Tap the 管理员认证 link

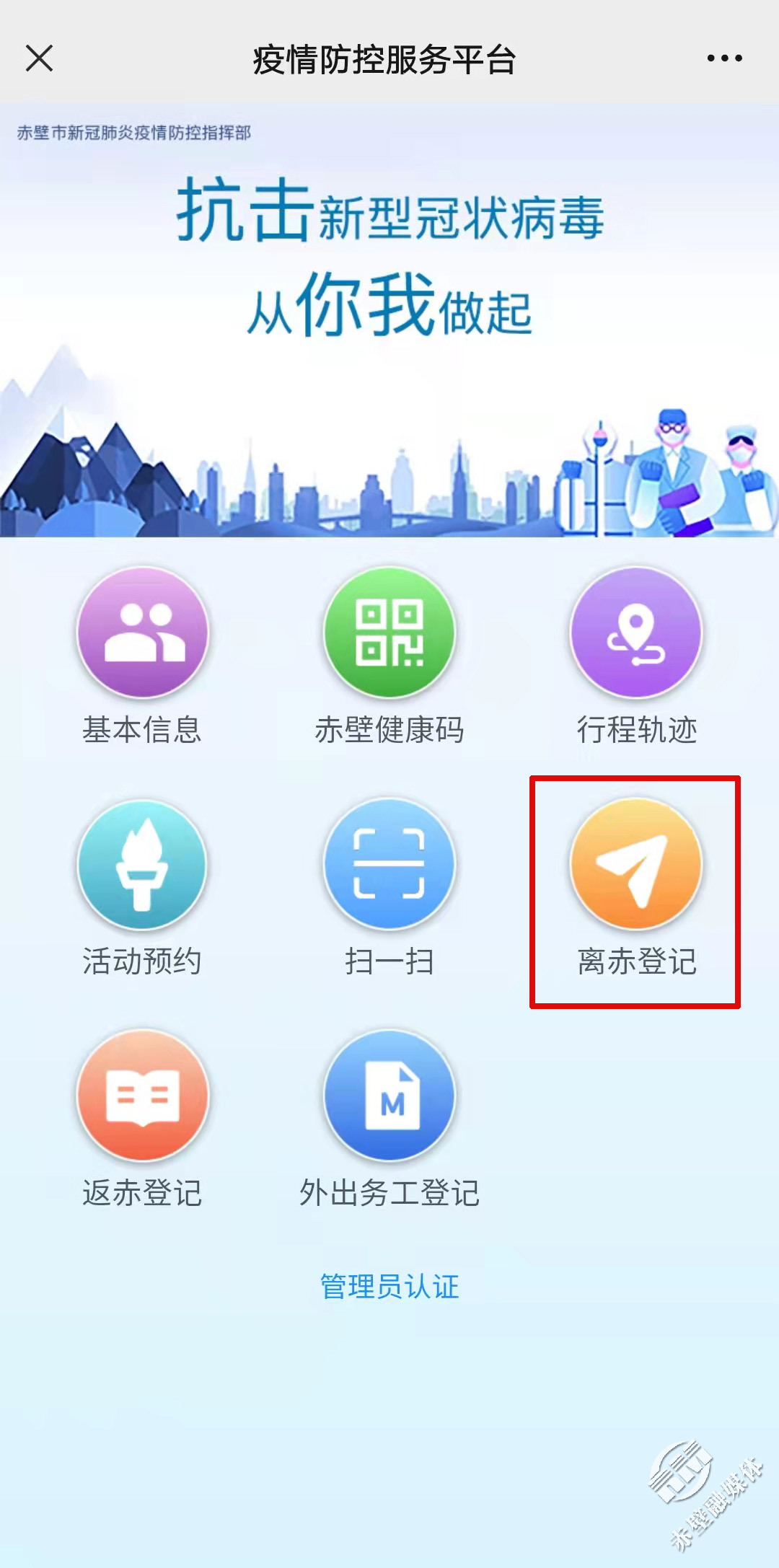click(x=389, y=1287)
